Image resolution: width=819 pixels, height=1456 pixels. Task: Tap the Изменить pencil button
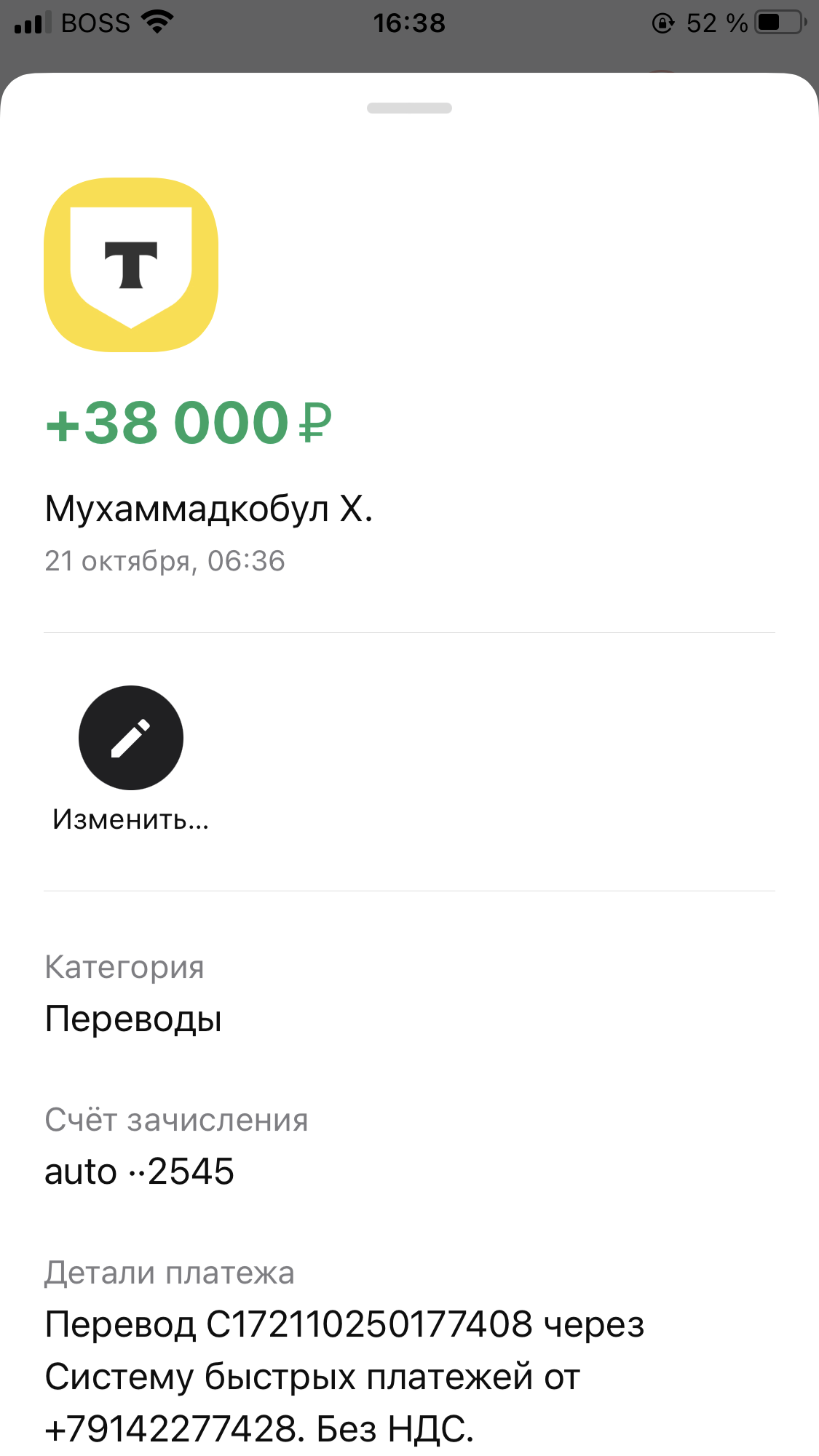(131, 738)
